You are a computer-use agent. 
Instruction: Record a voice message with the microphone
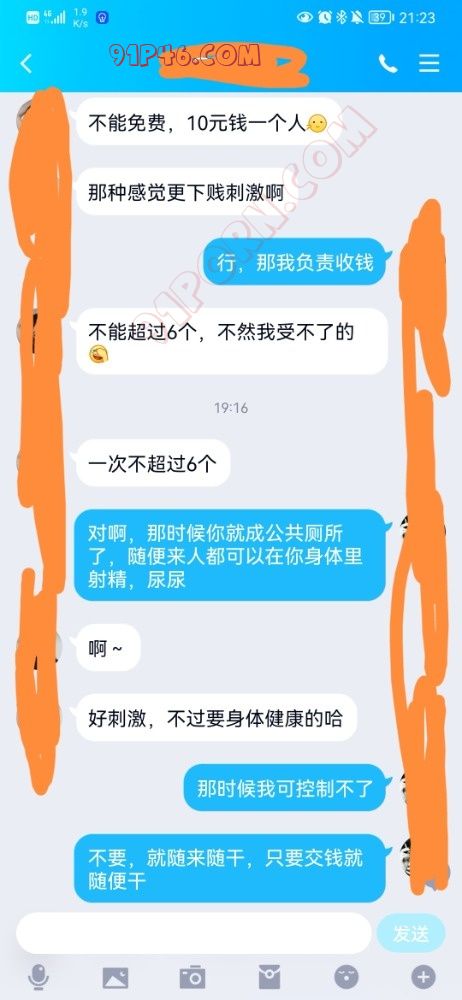pyautogui.click(x=38, y=976)
